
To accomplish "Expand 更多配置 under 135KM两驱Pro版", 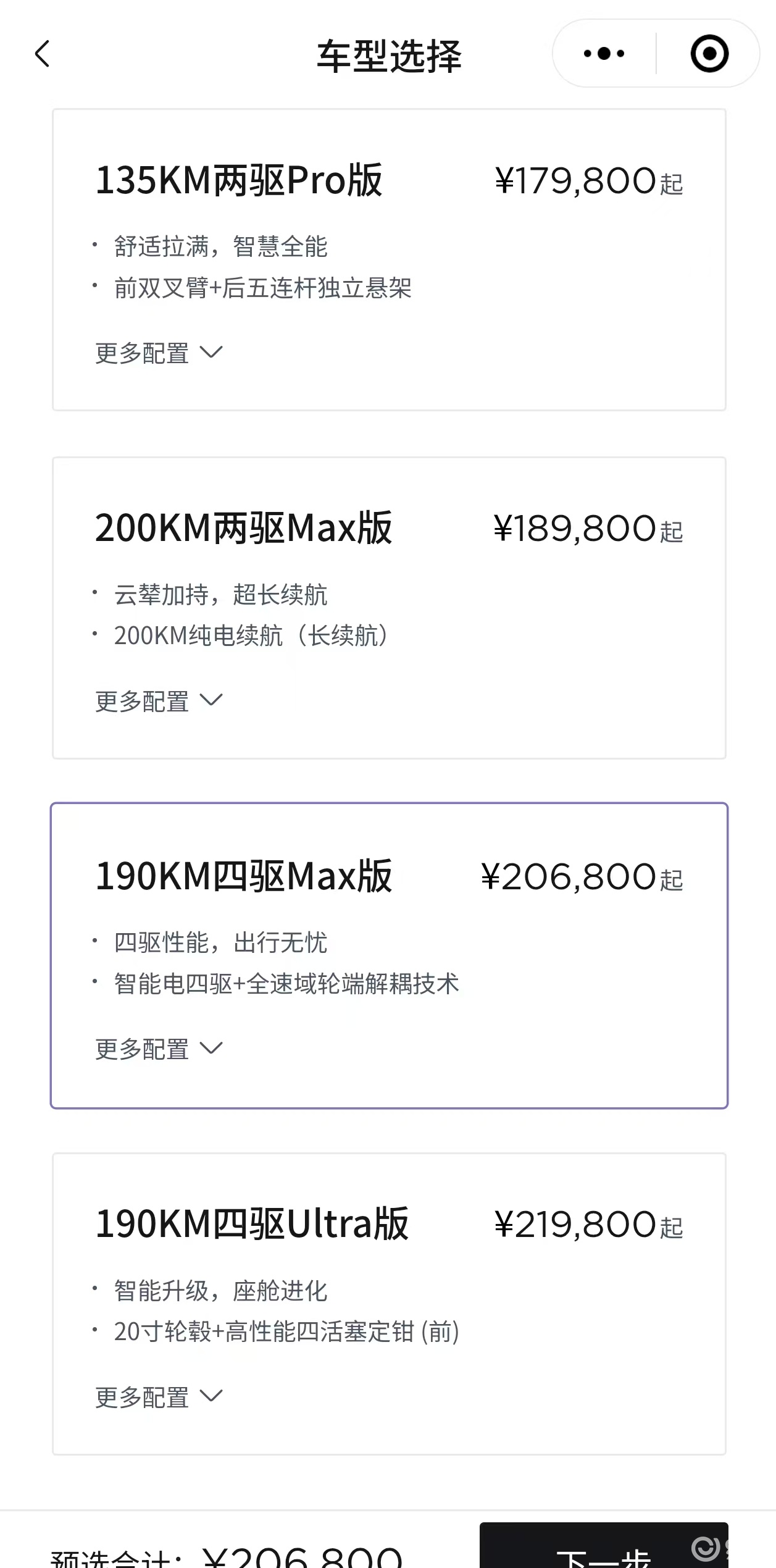I will pyautogui.click(x=159, y=353).
